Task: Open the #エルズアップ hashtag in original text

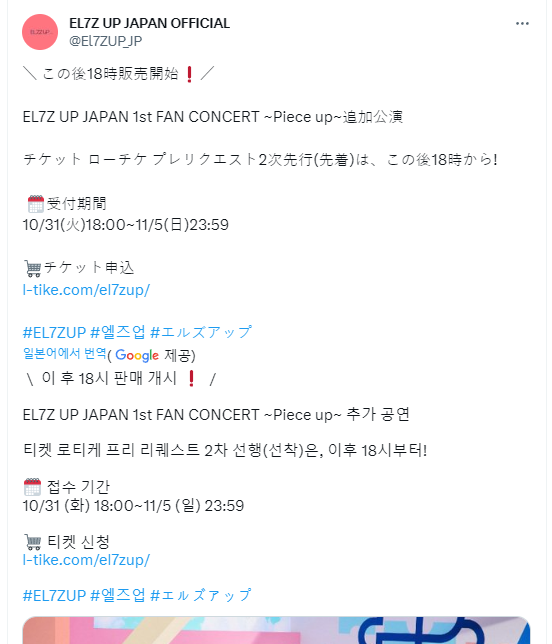Action: coord(201,332)
